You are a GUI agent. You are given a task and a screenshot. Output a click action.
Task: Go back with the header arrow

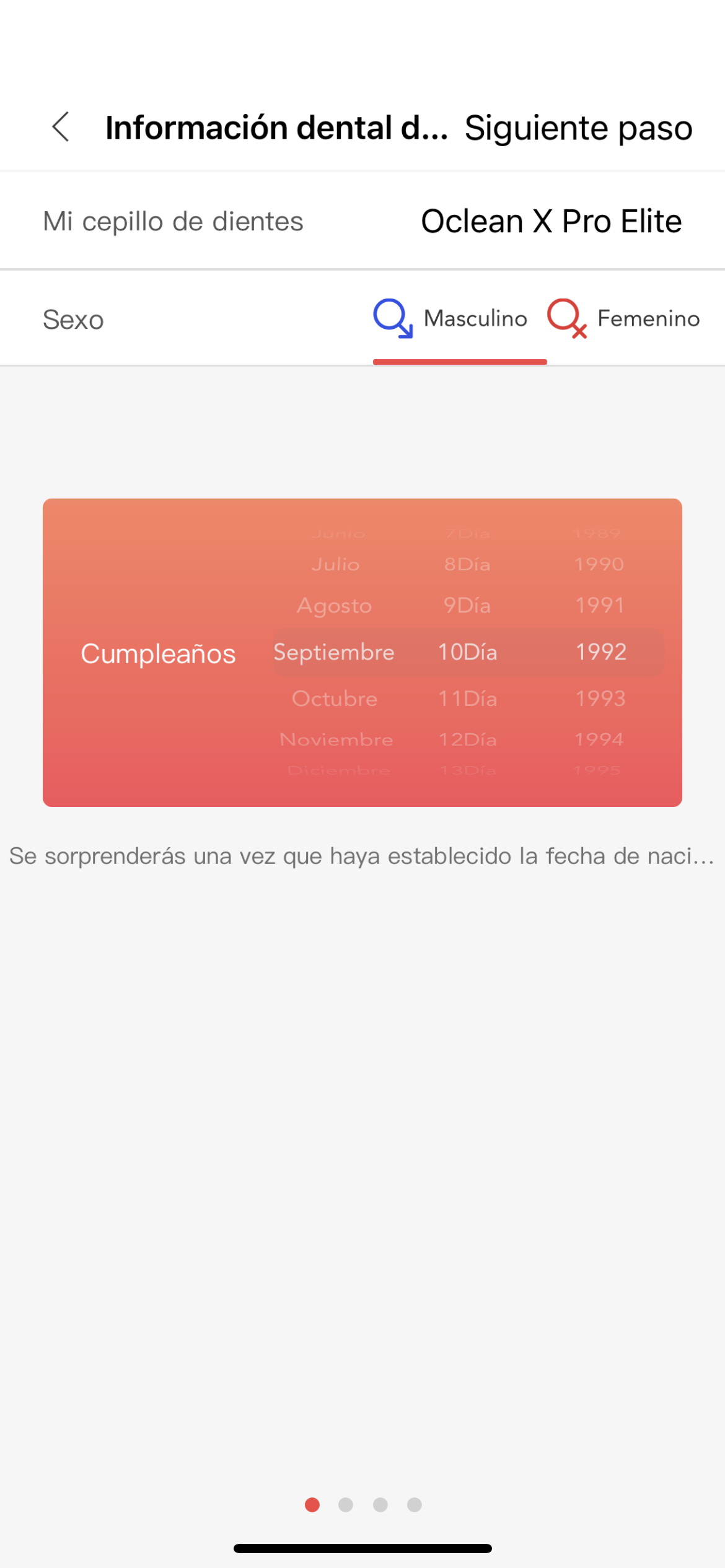click(61, 128)
